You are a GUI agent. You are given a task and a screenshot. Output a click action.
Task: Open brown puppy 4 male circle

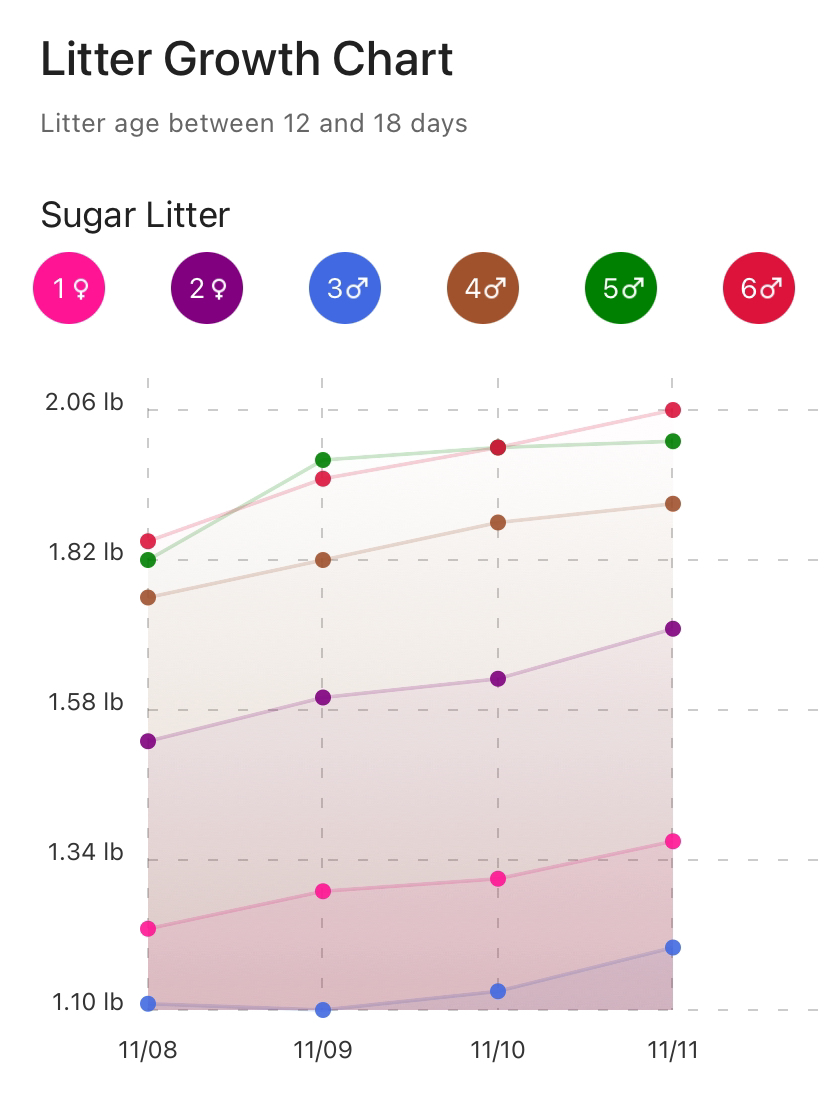pos(483,289)
